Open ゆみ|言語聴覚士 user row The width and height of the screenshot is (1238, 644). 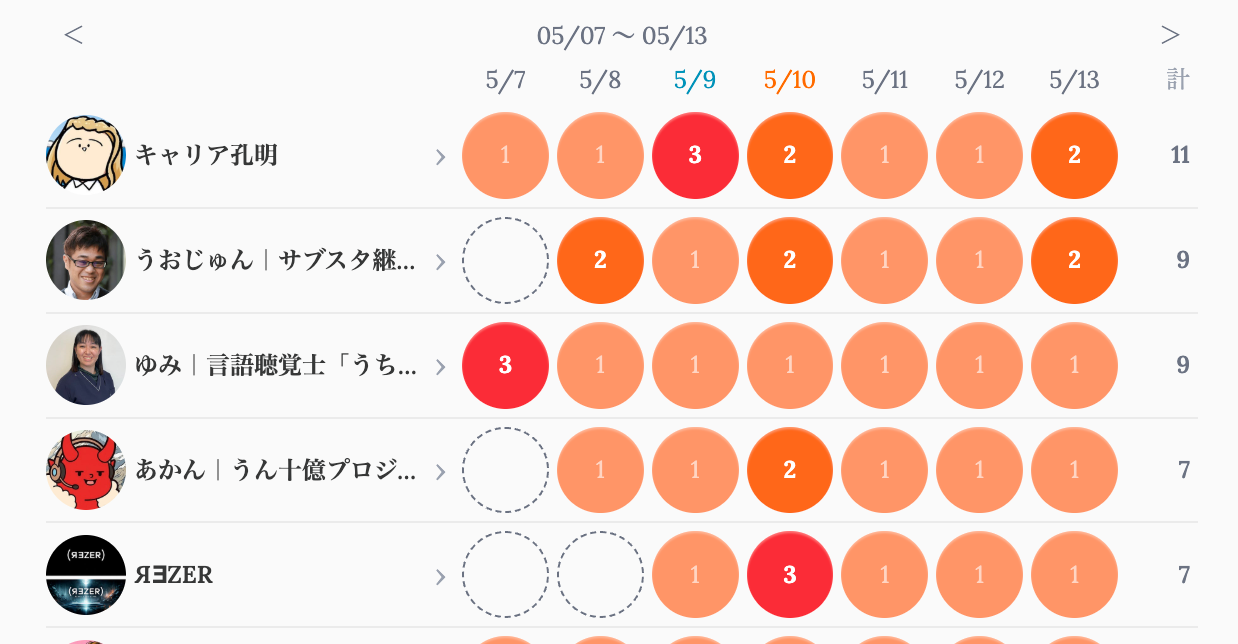[246, 366]
